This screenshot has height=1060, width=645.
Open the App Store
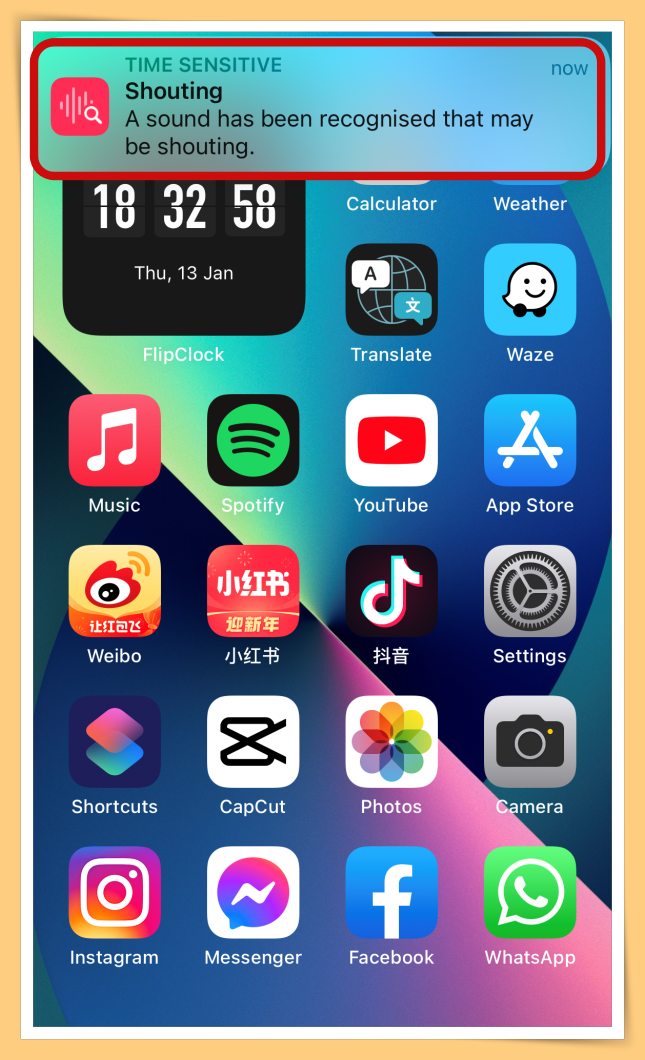click(x=530, y=441)
